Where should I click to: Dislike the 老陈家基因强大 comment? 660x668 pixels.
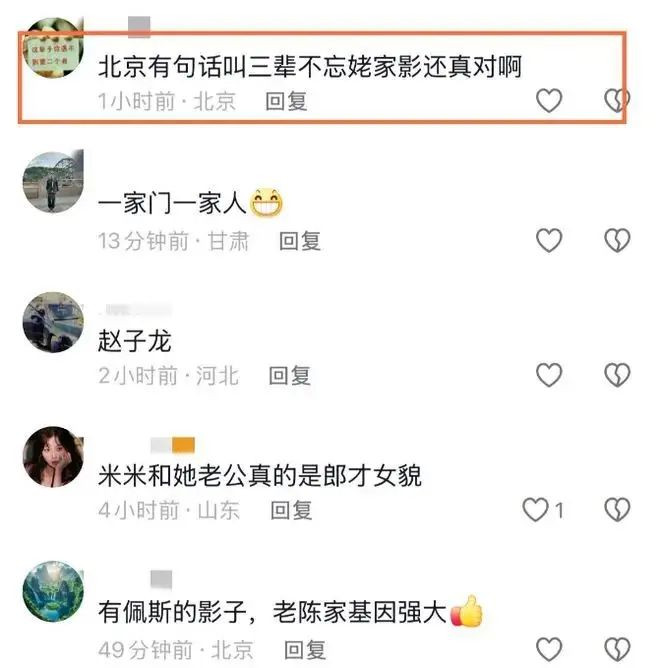617,649
